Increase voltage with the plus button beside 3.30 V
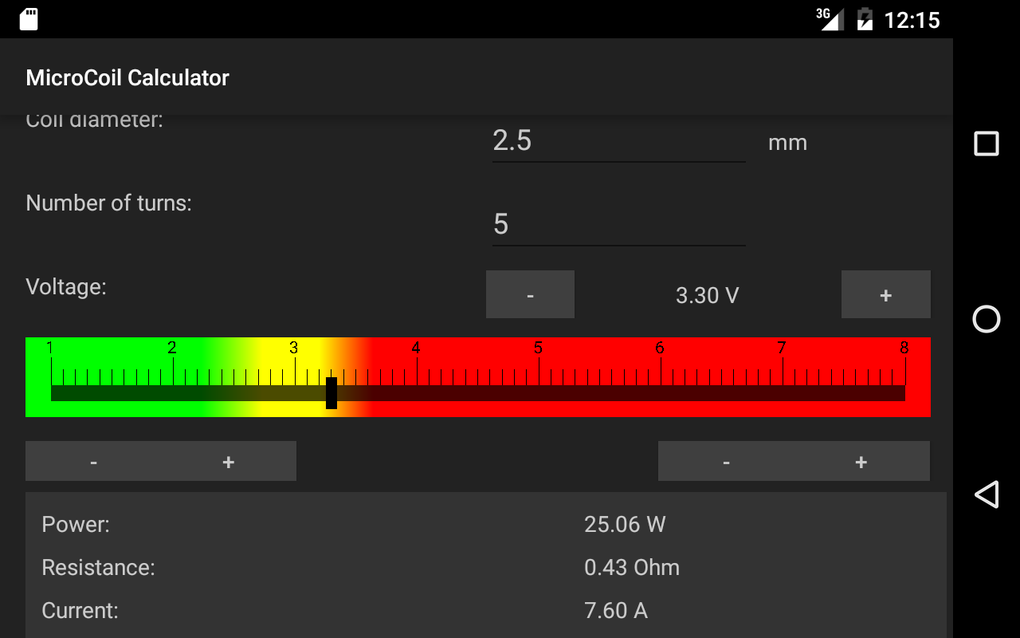The width and height of the screenshot is (1020, 638). [x=885, y=295]
